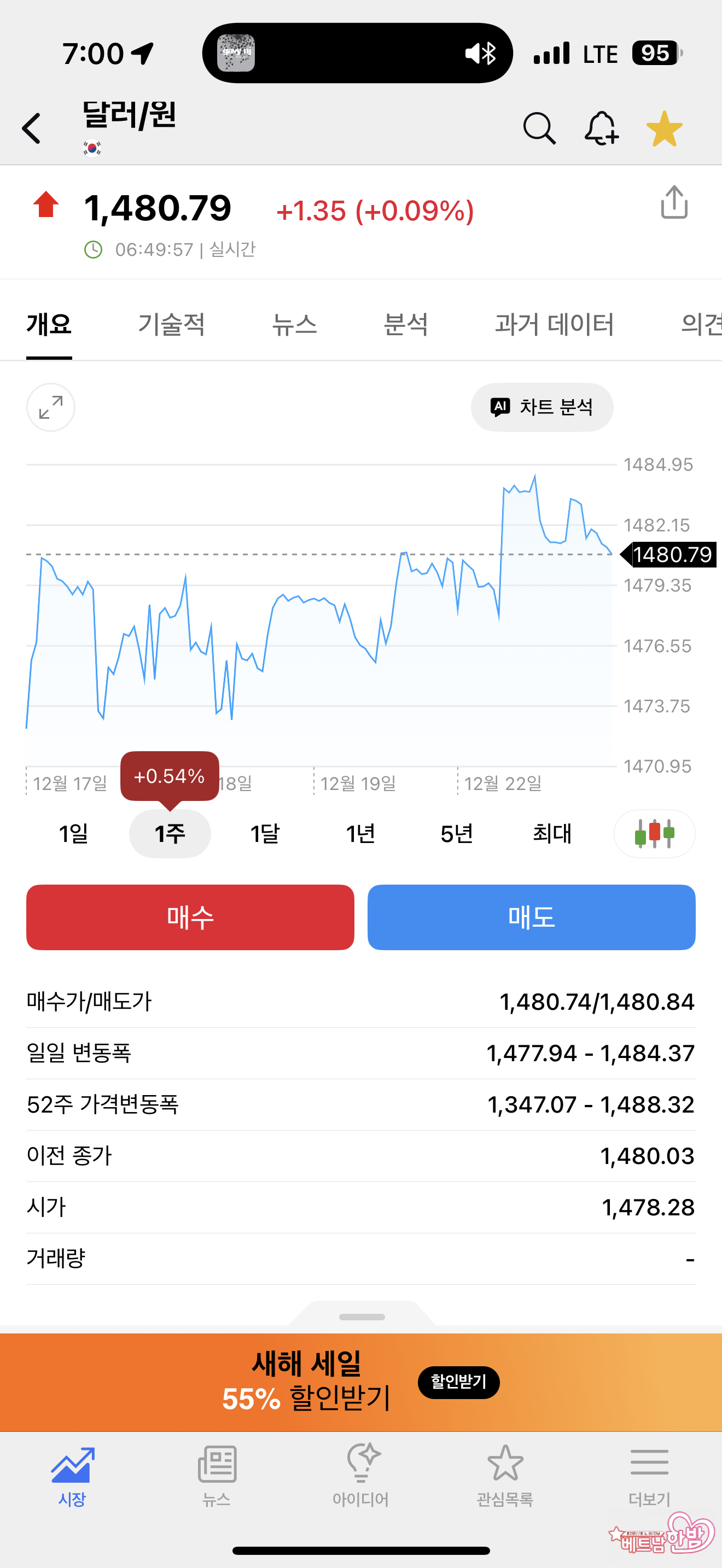Select the 1년 chart range
The height and width of the screenshot is (1568, 722).
point(360,833)
